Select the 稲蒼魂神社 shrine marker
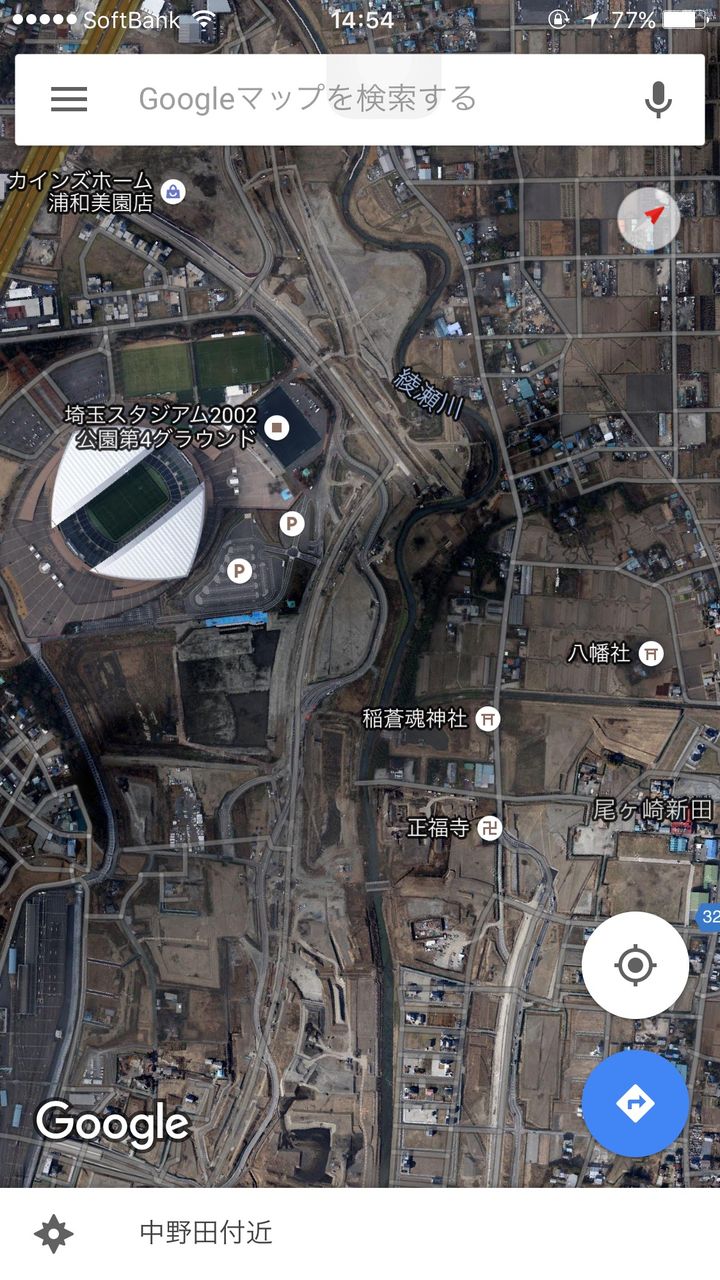Screen dimensions: 720x1280 488,718
